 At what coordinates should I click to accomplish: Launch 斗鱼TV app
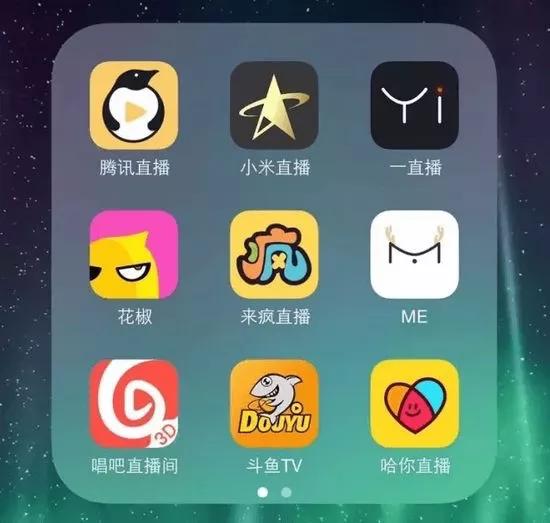coord(274,403)
